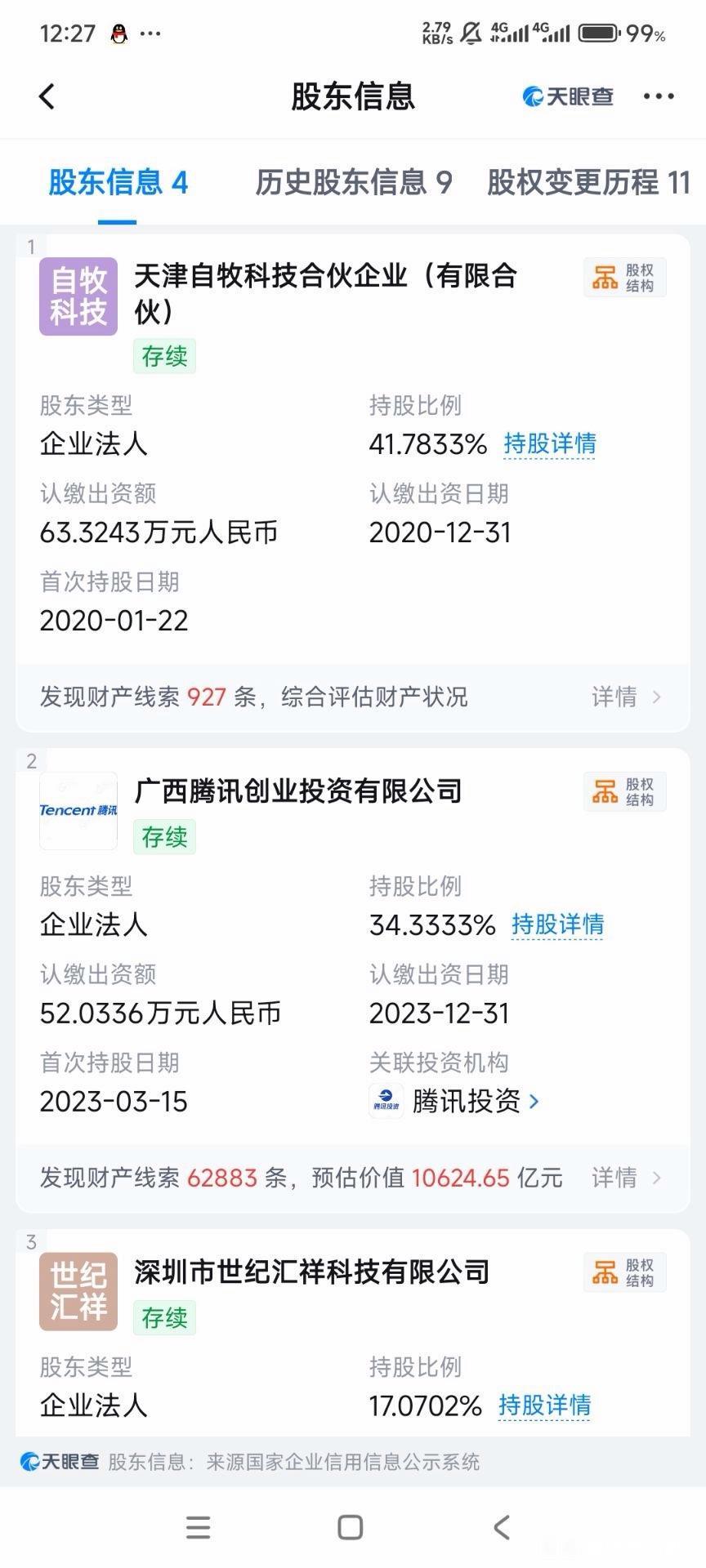Open the 腾讯投资 related investor

coord(466,1102)
